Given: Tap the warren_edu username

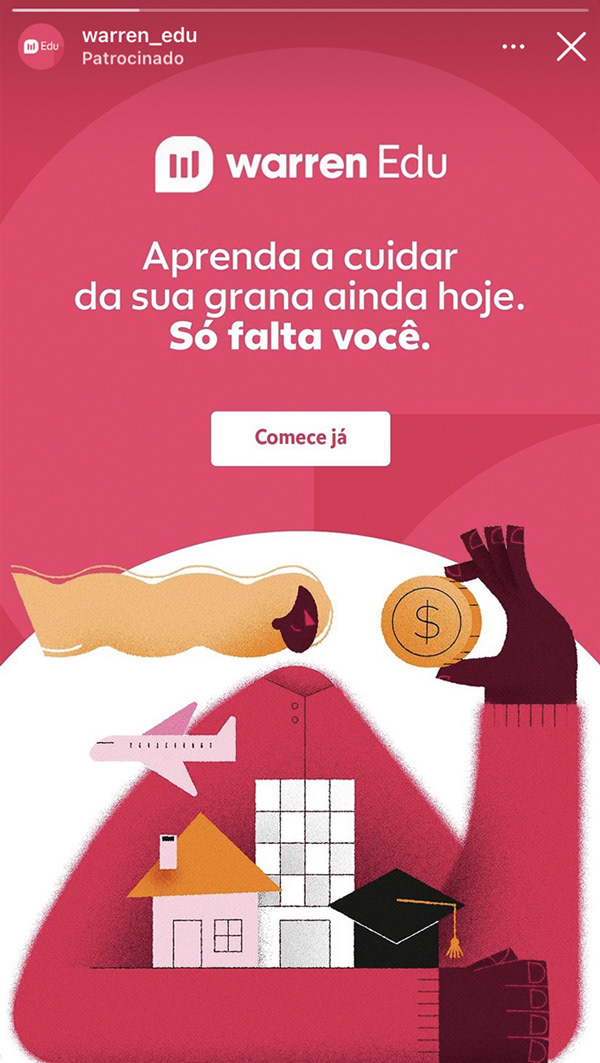Looking at the screenshot, I should (139, 36).
